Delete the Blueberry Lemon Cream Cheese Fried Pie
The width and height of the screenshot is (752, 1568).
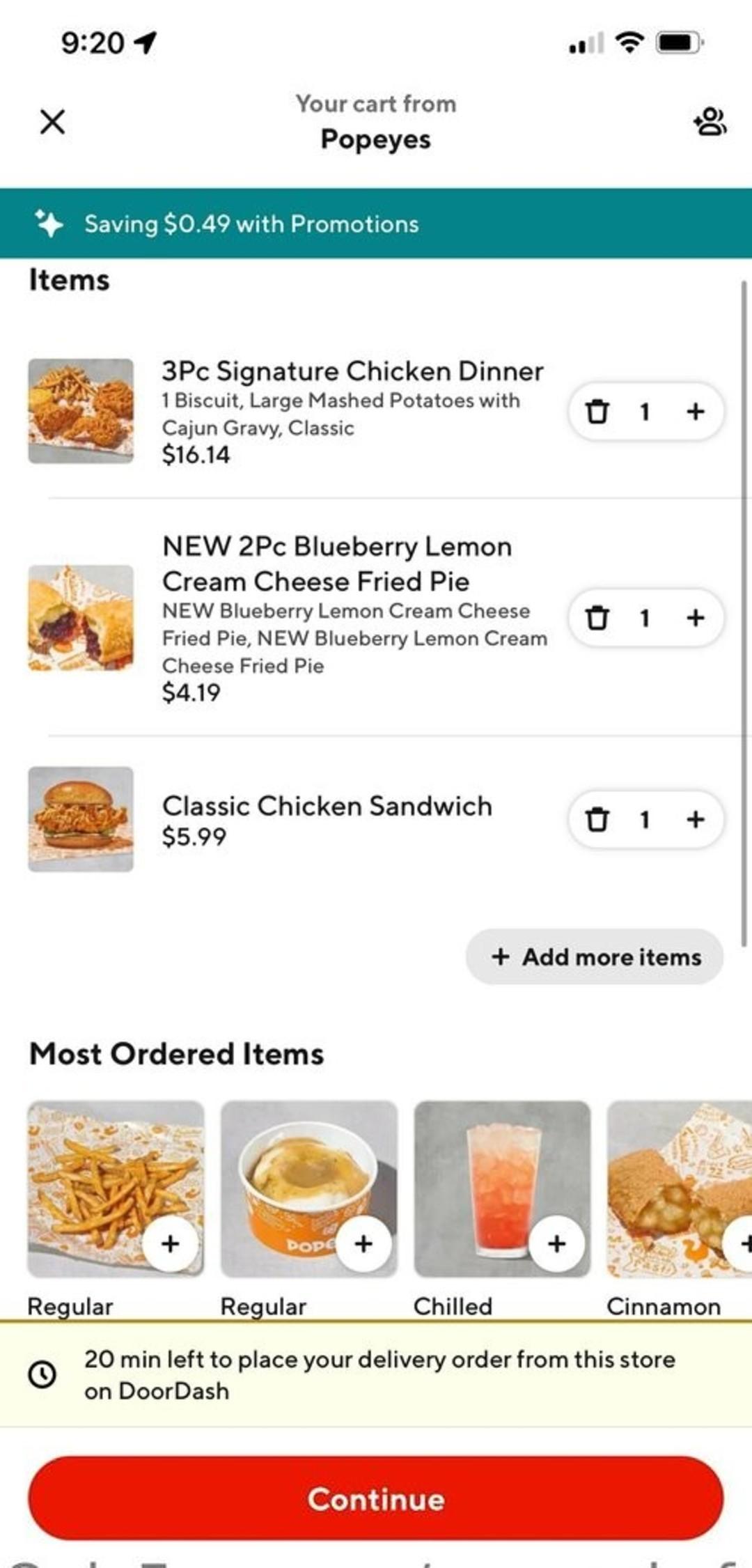(597, 618)
